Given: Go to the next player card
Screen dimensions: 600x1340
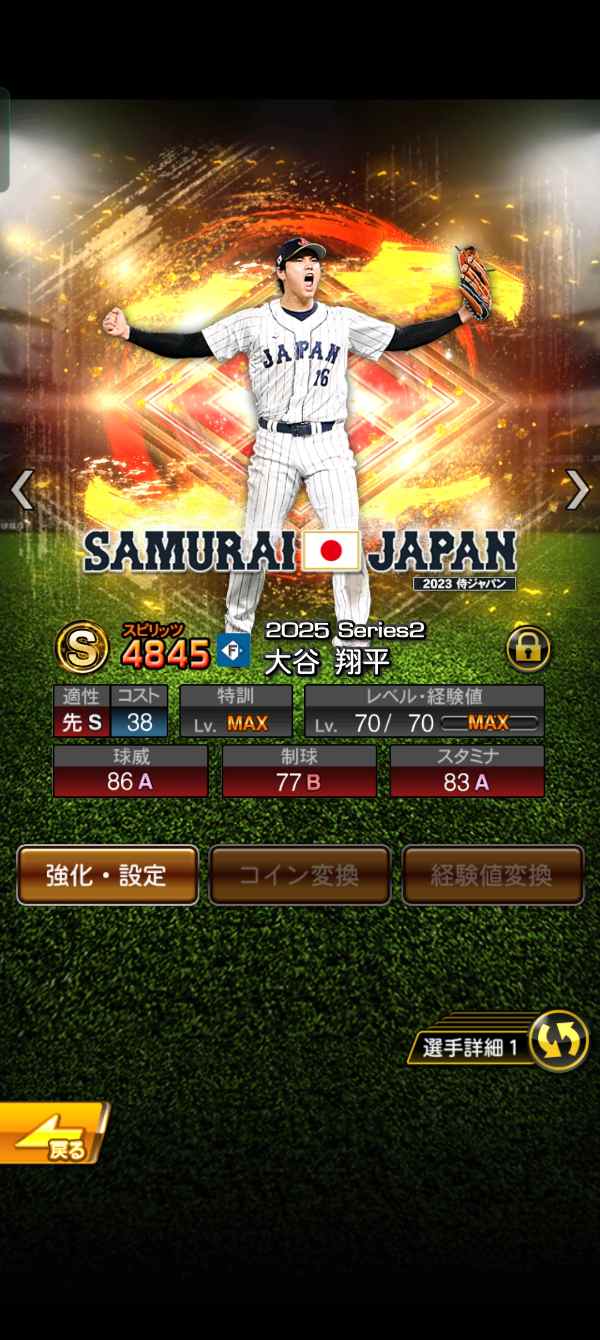Looking at the screenshot, I should 578,490.
